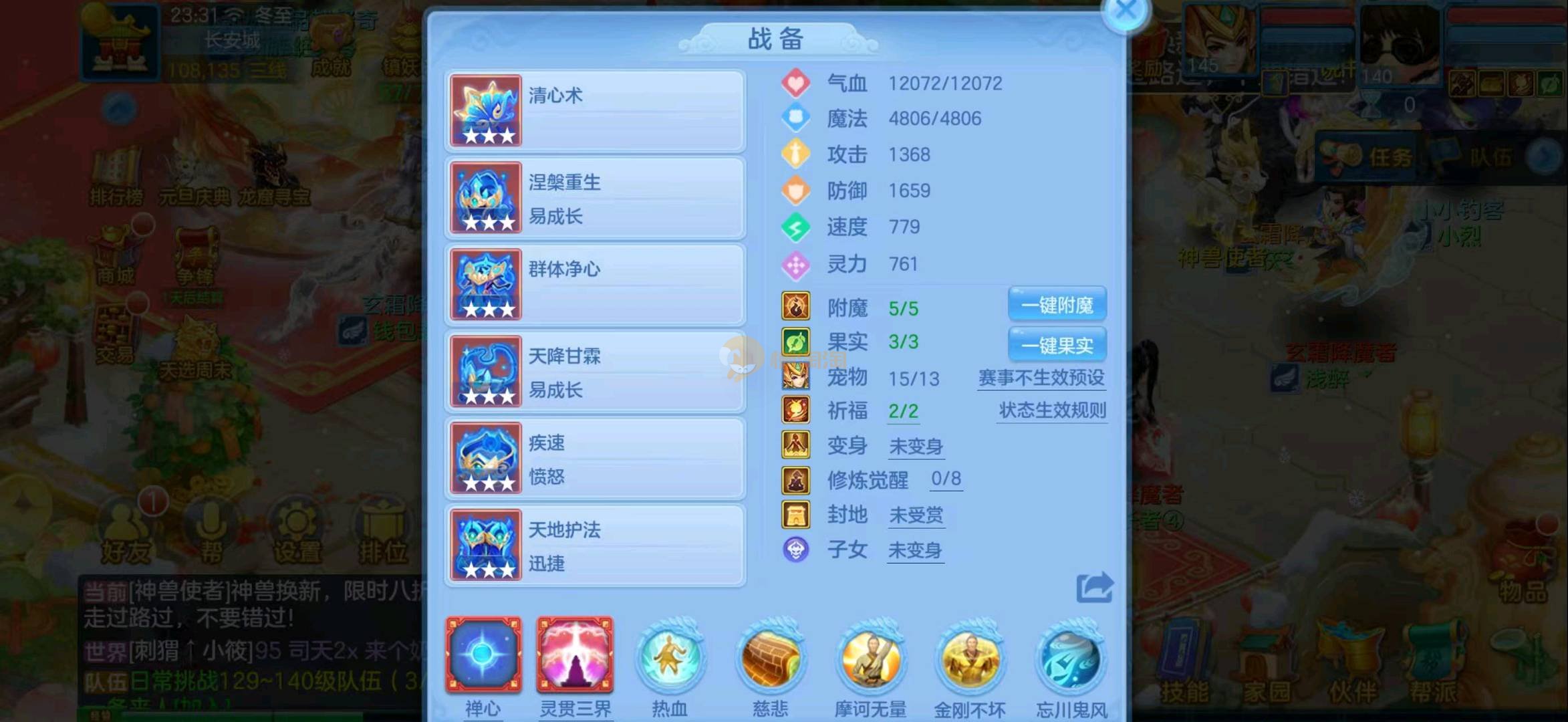
Task: Open the 天降甘霖 equipment row
Action: 595,372
